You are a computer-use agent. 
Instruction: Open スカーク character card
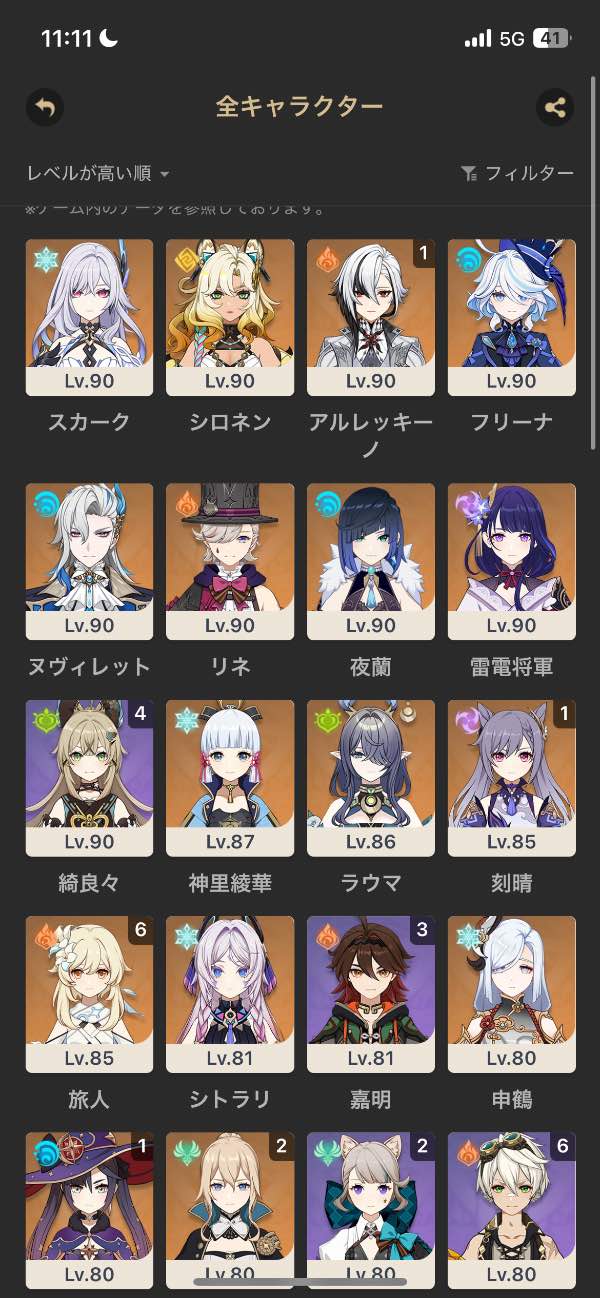pos(89,317)
